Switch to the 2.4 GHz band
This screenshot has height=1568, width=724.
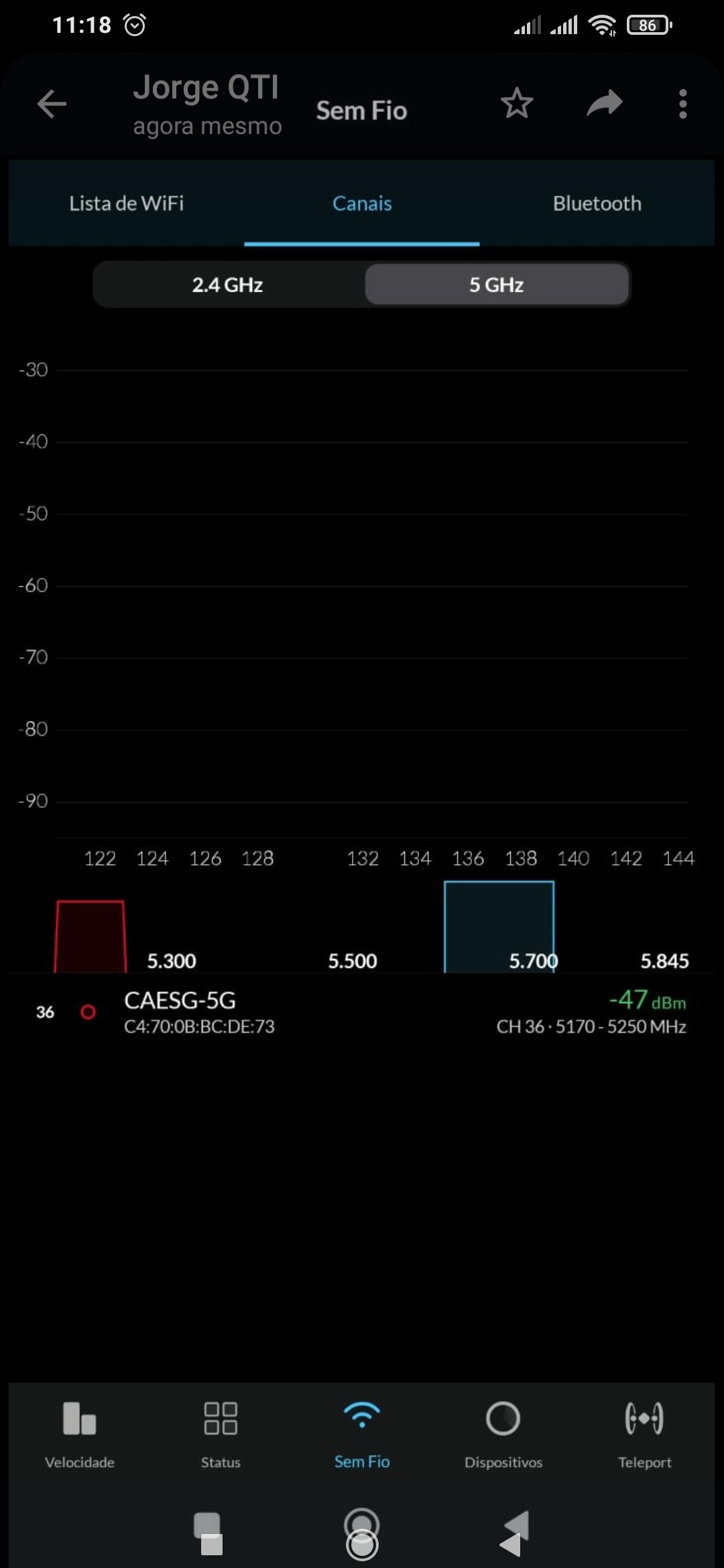pos(228,285)
